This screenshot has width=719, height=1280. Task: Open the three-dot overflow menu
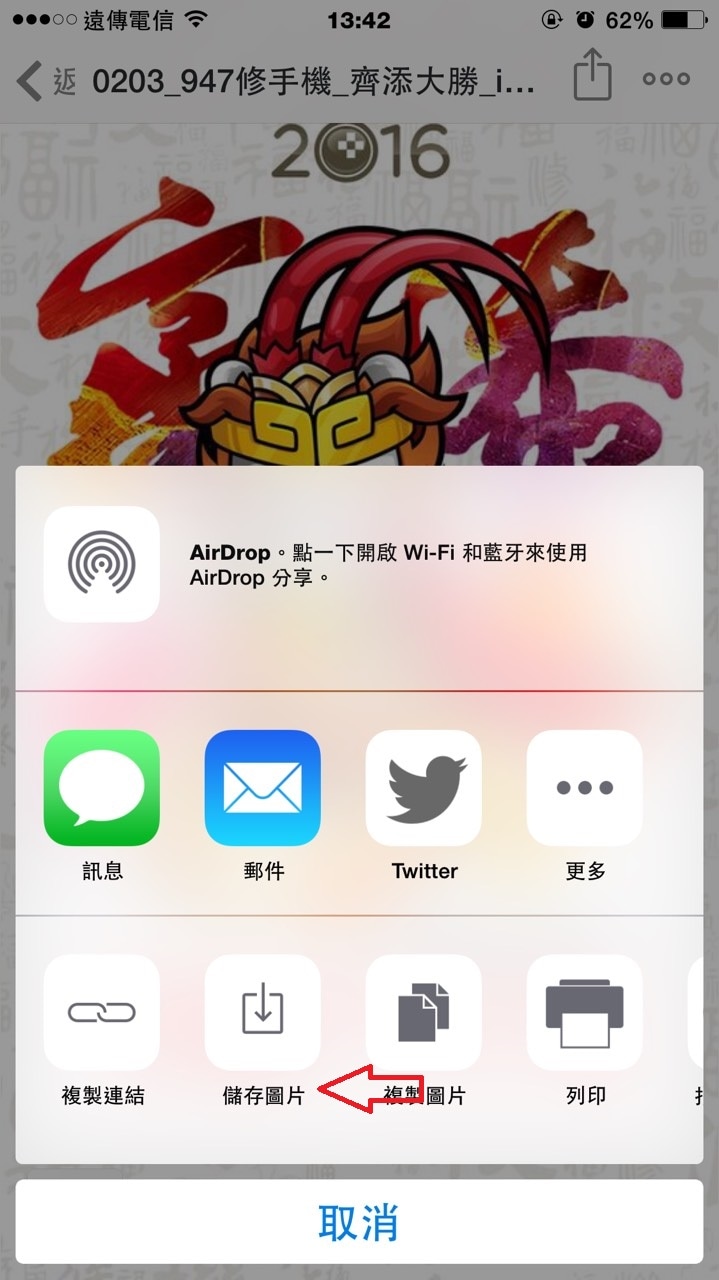coord(666,79)
